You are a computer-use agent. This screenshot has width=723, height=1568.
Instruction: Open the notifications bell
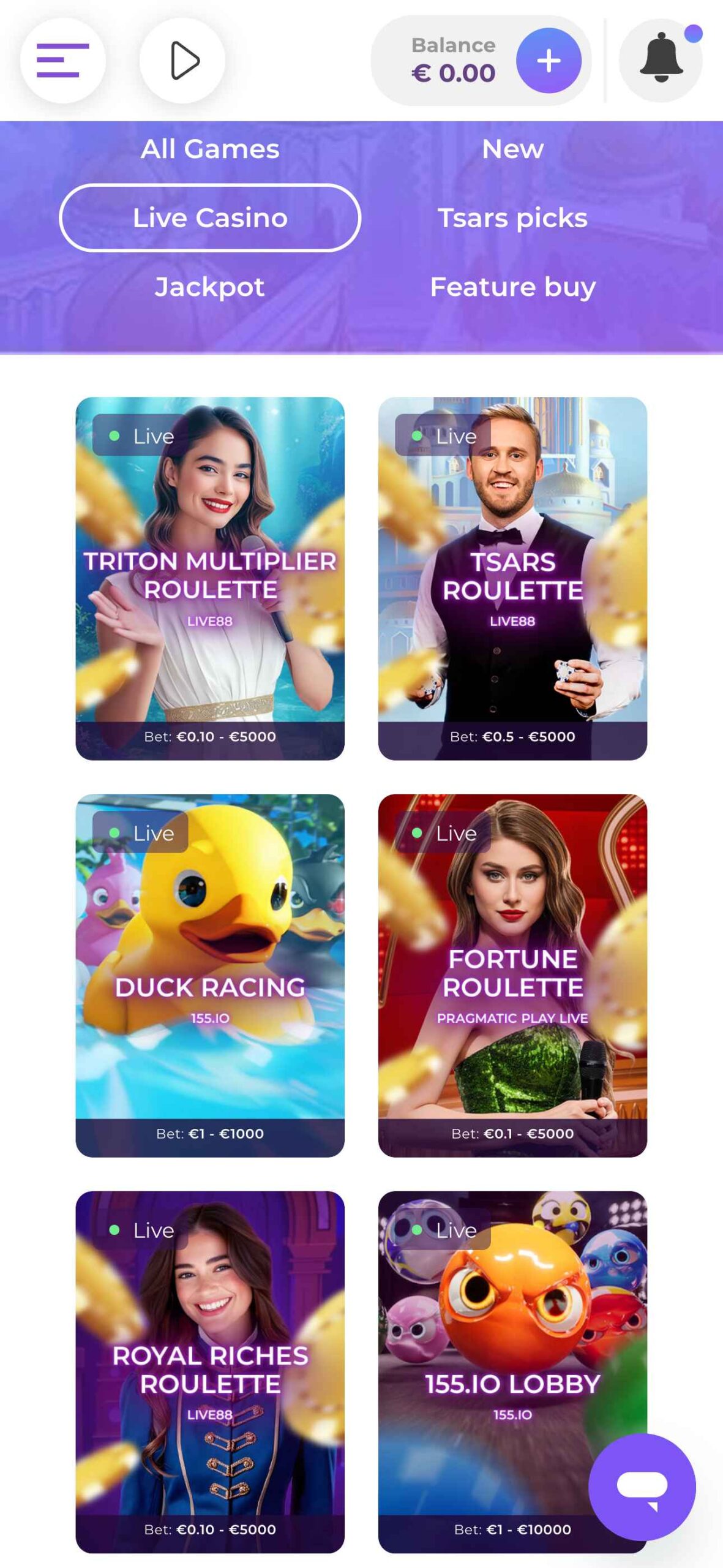point(661,60)
